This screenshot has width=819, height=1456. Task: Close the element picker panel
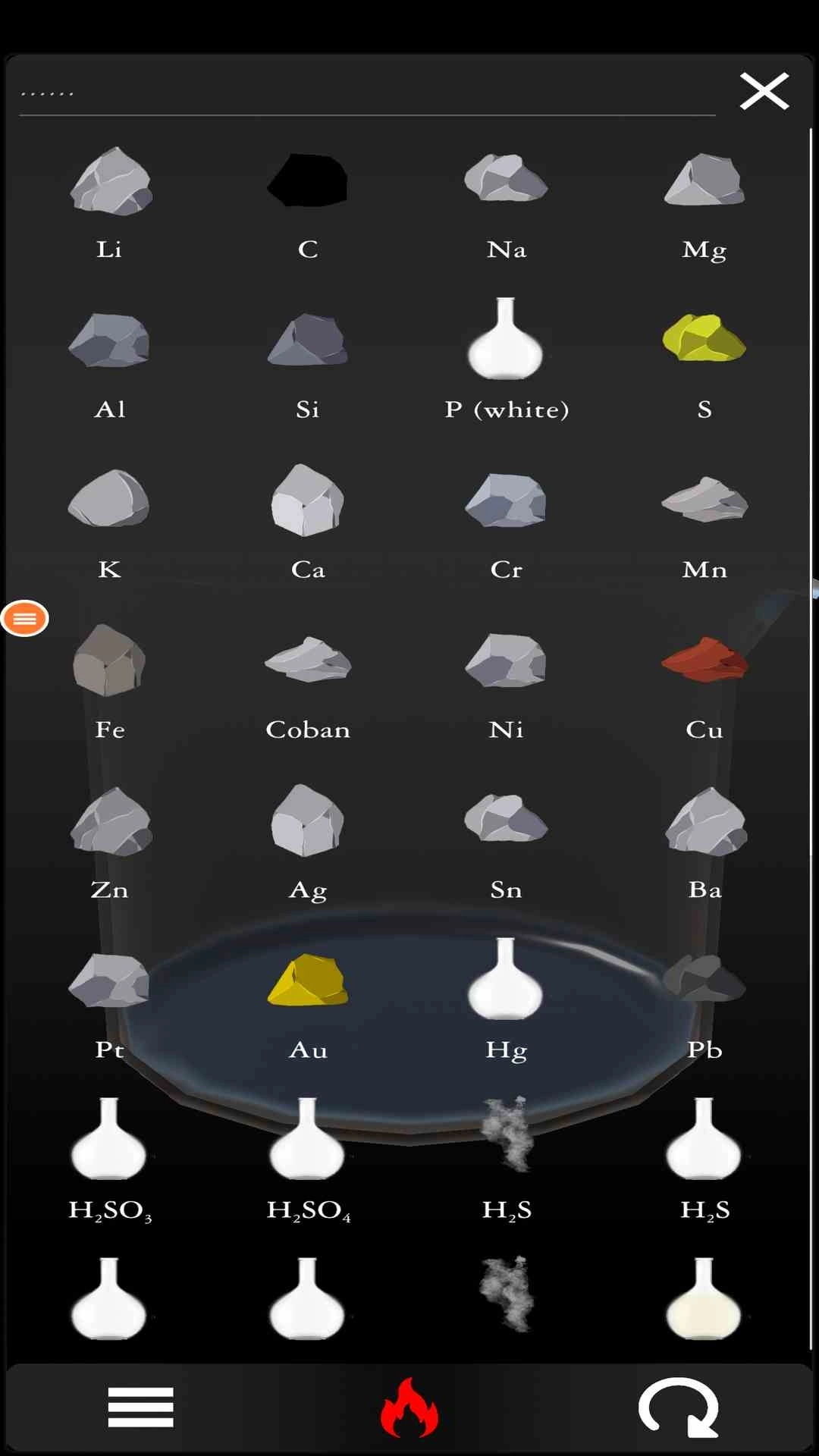point(764,92)
